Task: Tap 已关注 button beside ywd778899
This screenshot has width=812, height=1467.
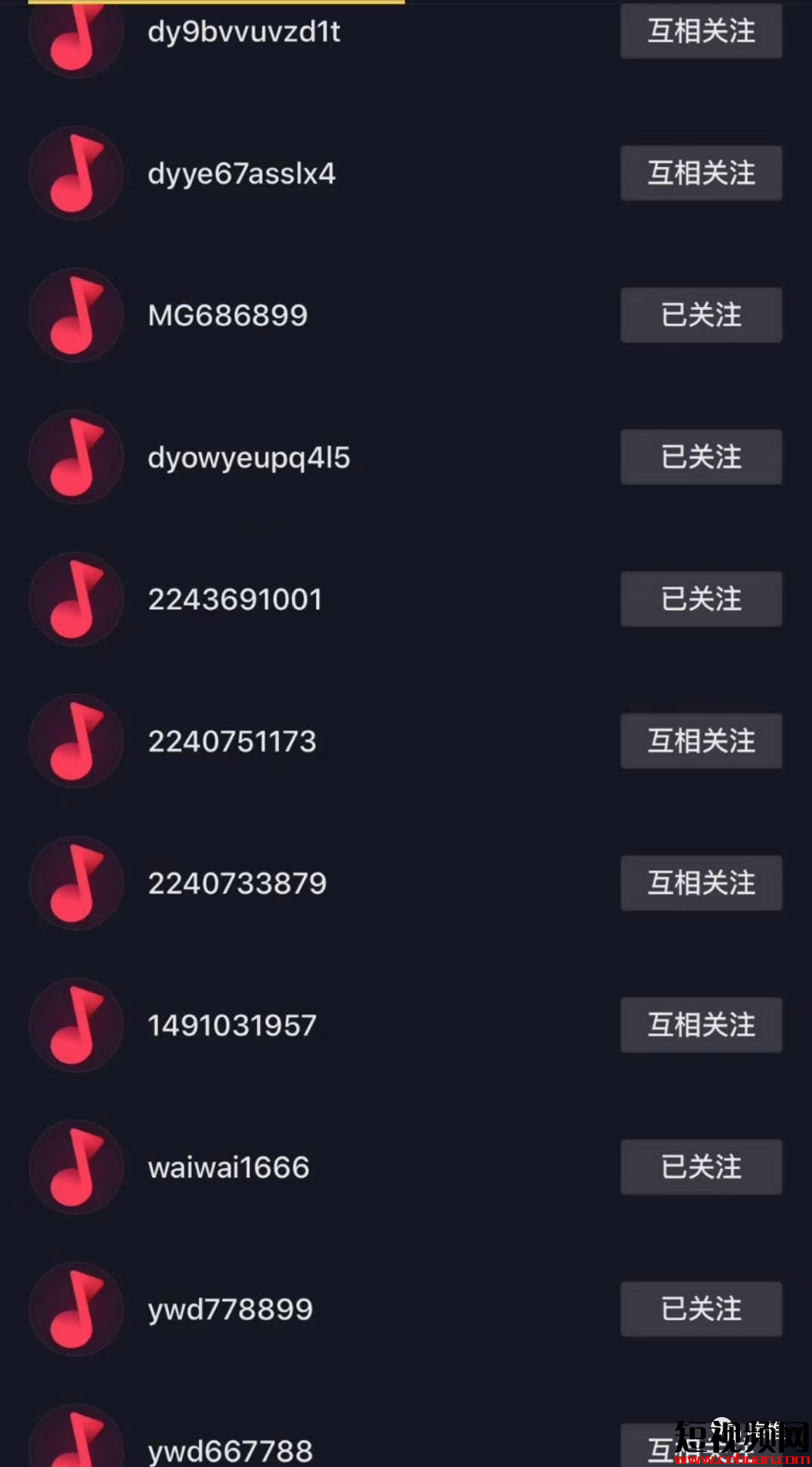Action: coord(701,1309)
